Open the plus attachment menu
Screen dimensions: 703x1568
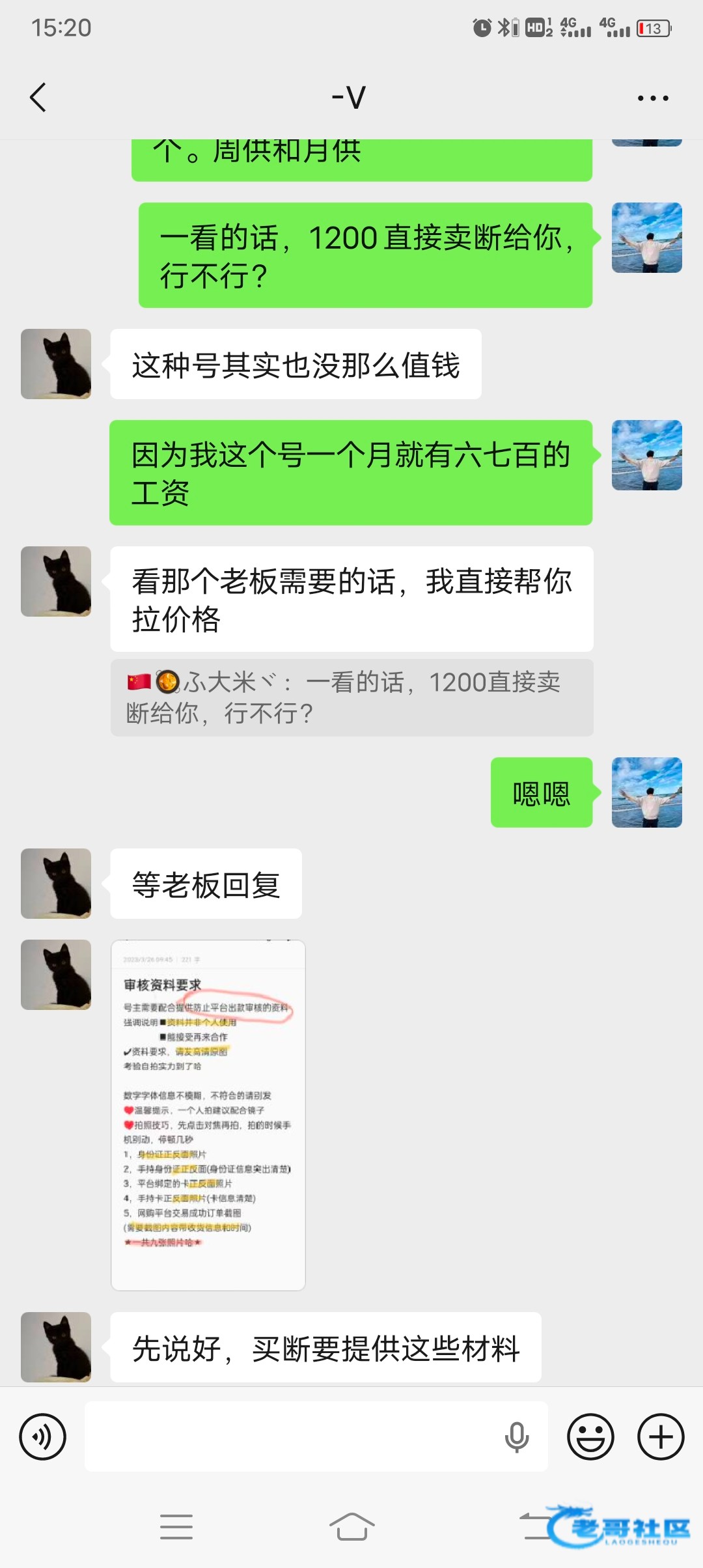pyautogui.click(x=661, y=1436)
